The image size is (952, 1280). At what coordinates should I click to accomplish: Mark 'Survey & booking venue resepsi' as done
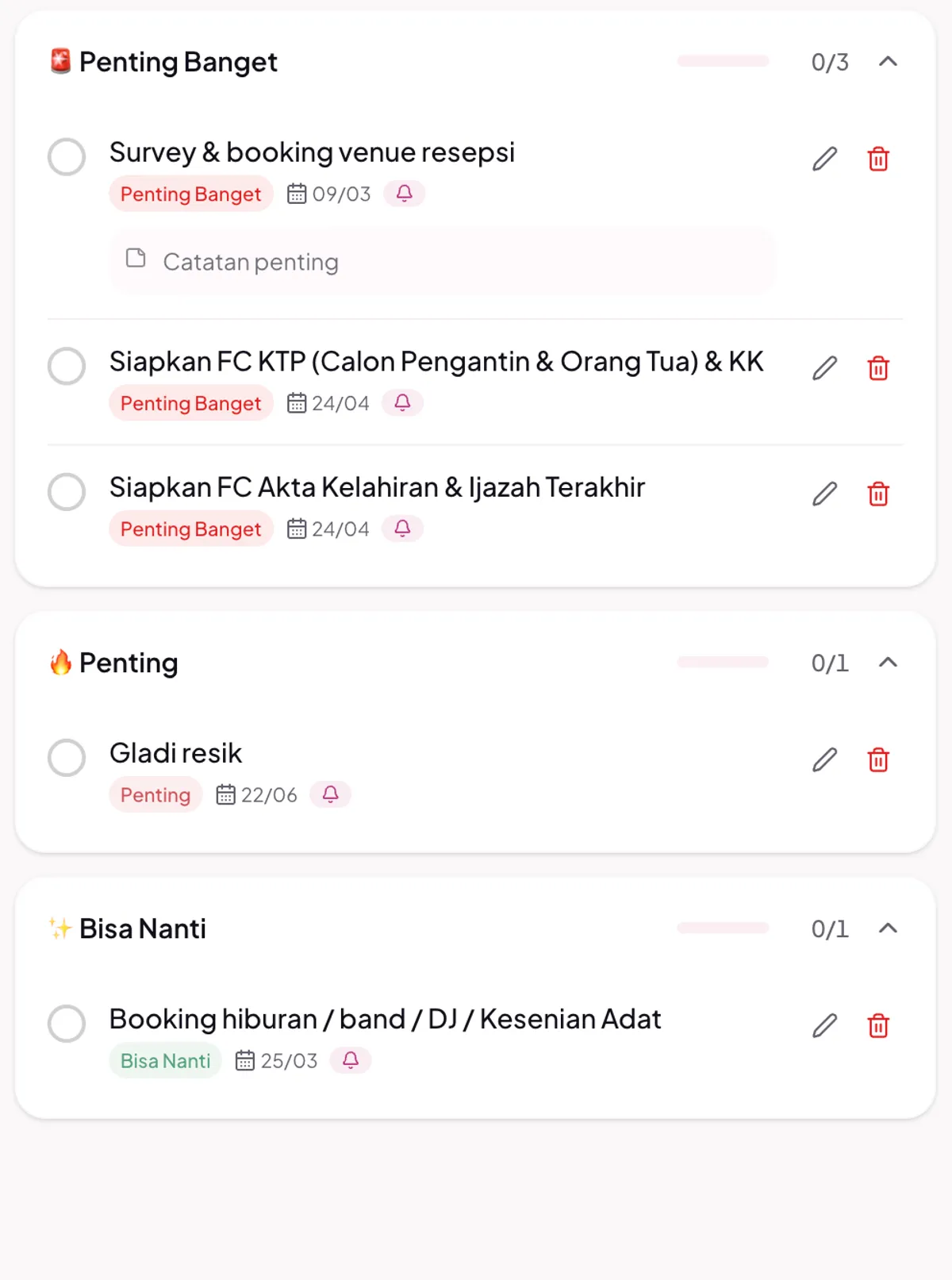point(67,157)
